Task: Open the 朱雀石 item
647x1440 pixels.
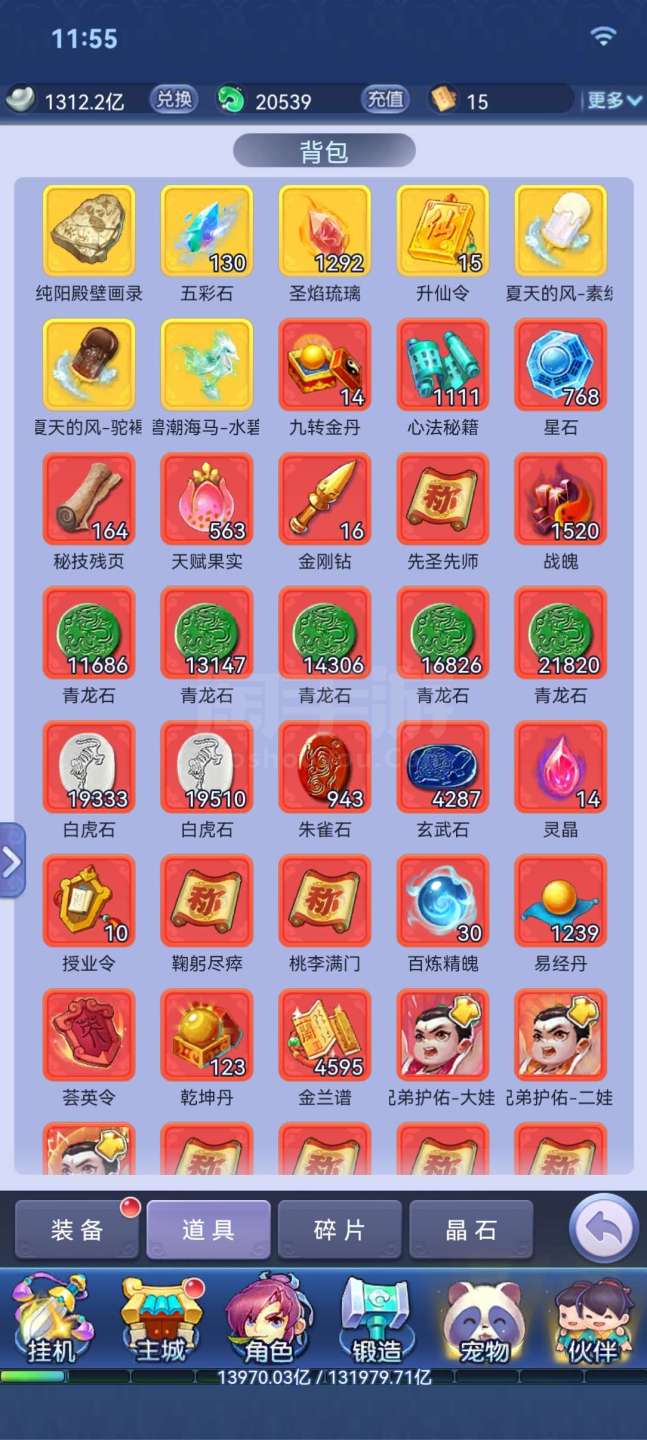Action: 325,768
